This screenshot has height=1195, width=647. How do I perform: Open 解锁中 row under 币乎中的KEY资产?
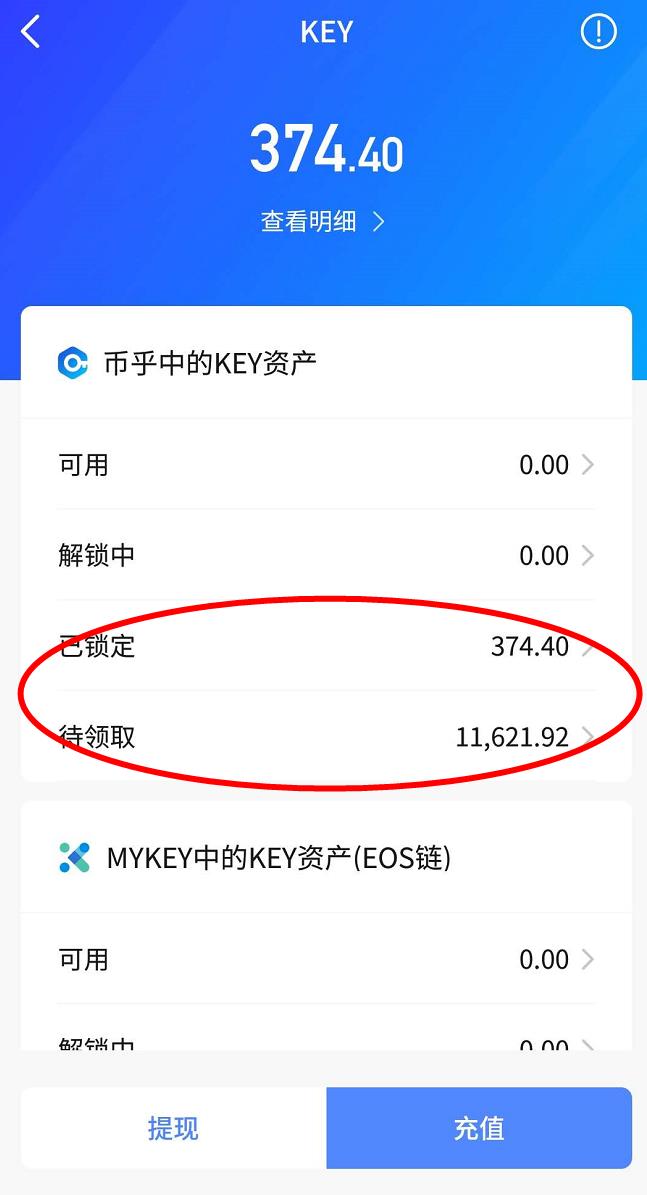pos(326,555)
